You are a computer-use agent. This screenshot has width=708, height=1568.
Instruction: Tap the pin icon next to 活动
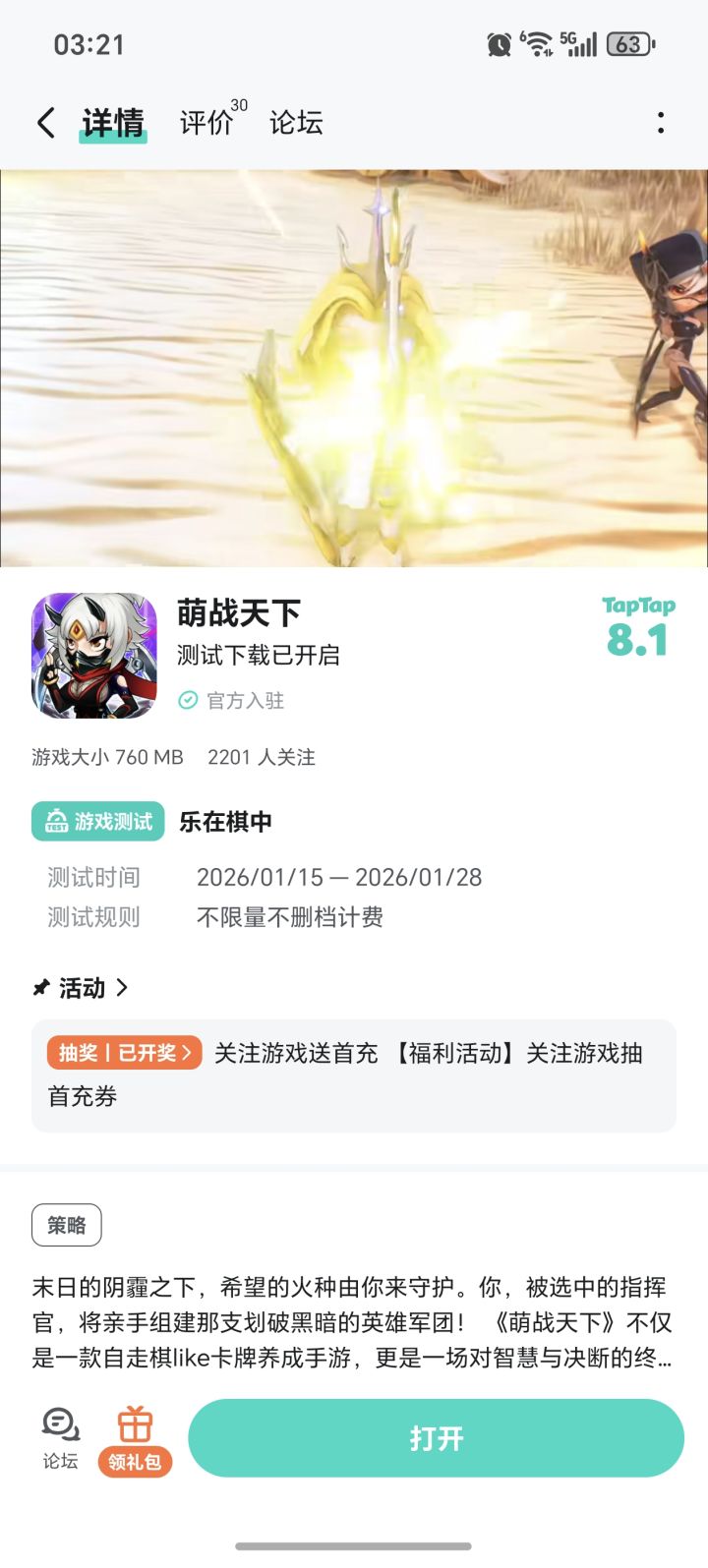pos(39,988)
